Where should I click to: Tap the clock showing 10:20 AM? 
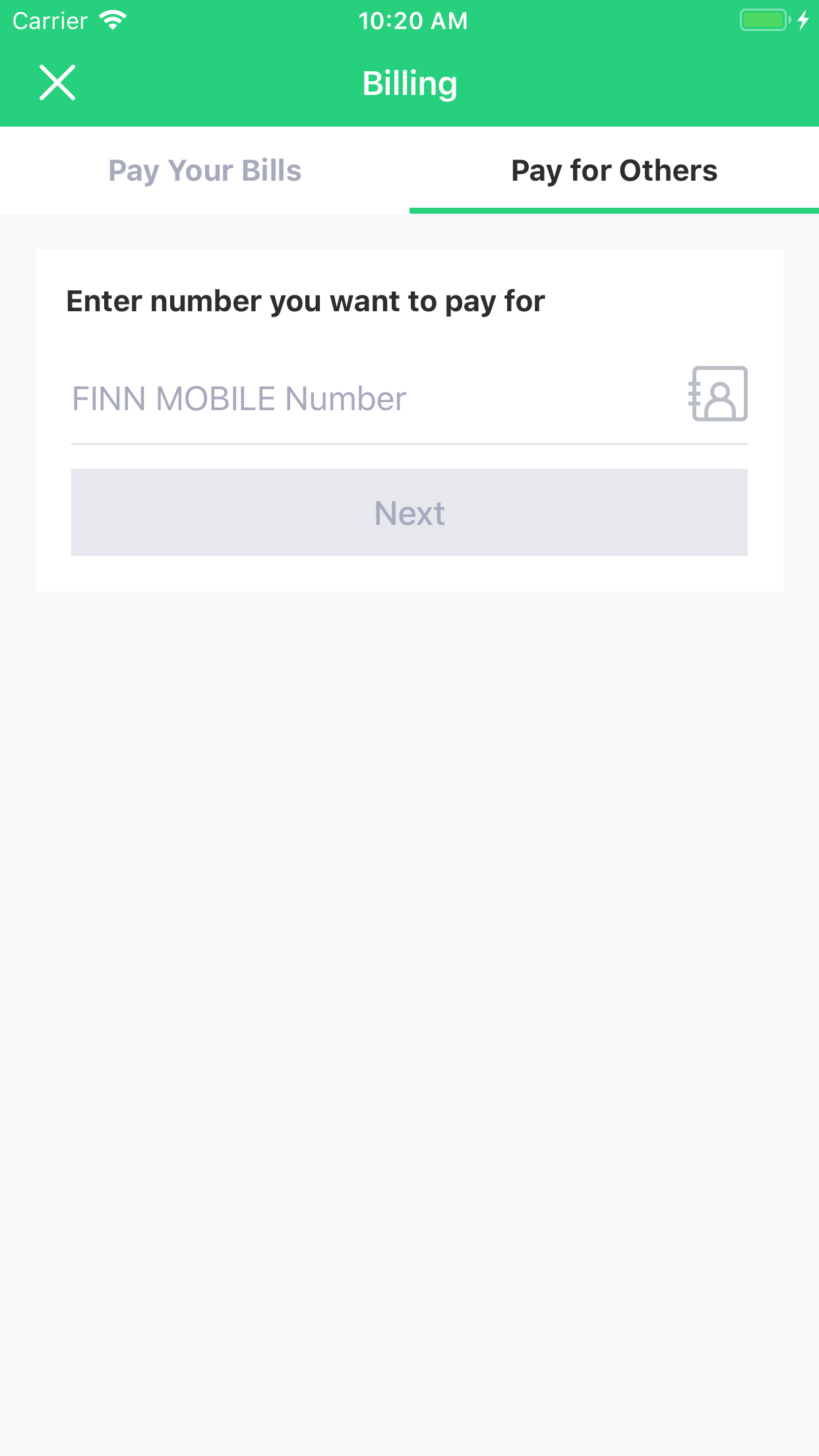[413, 20]
